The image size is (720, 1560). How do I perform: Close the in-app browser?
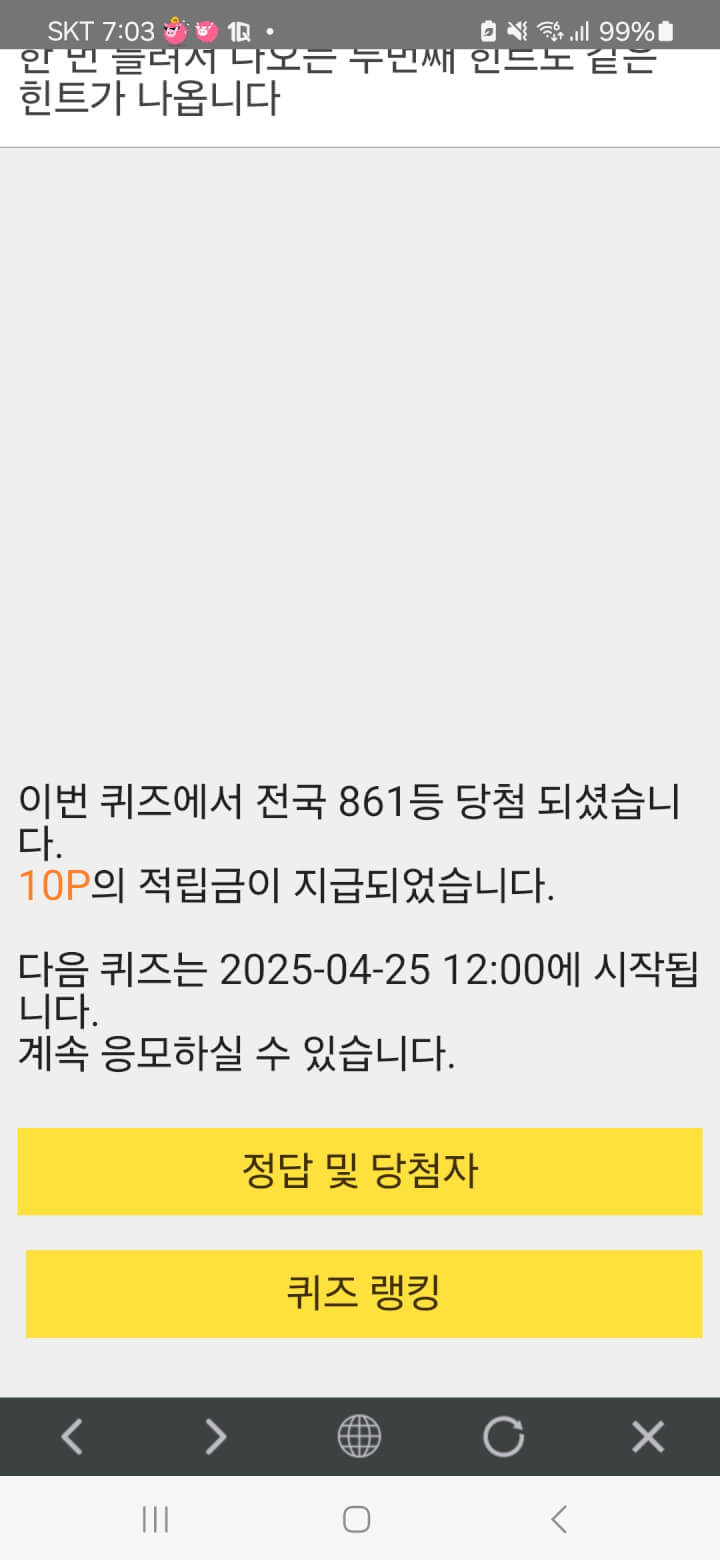pos(648,1437)
